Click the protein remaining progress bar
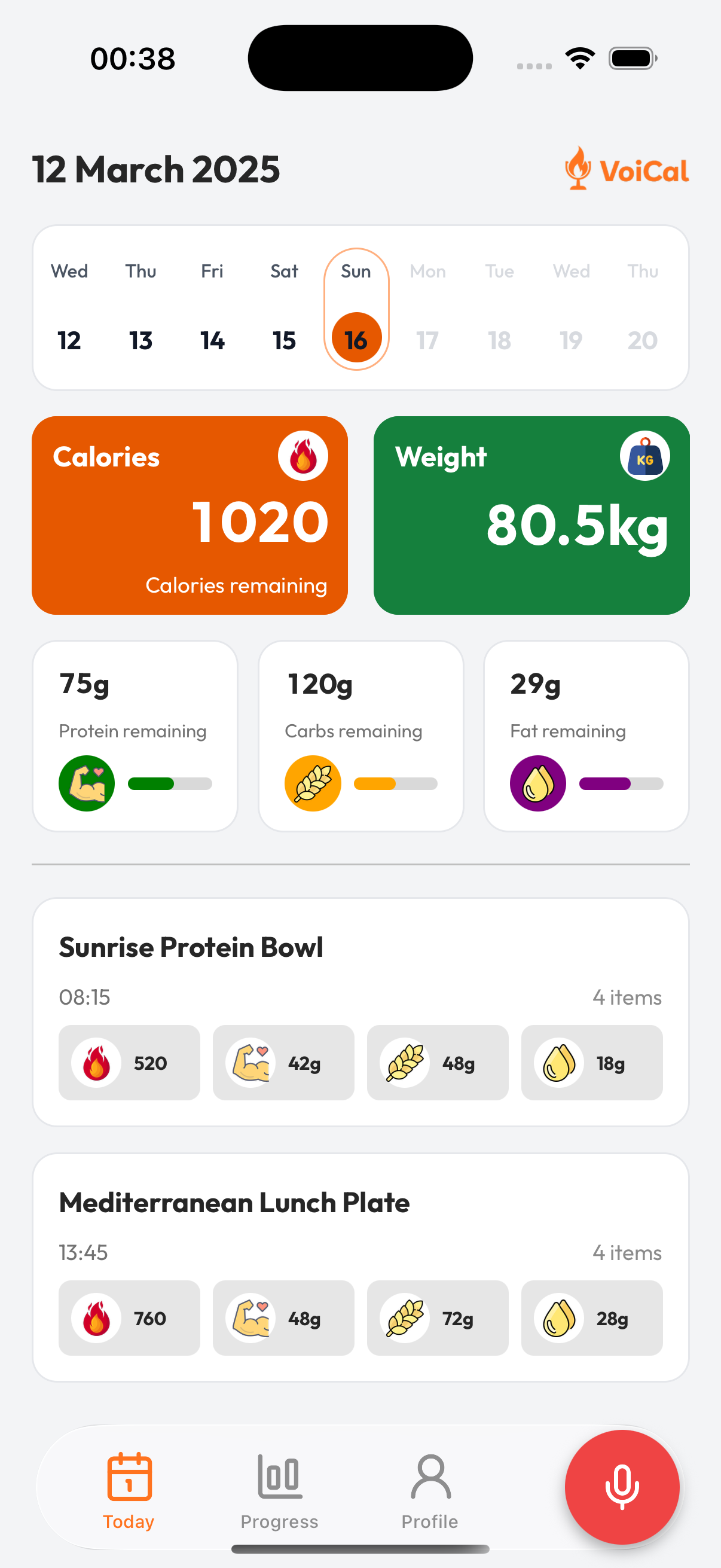 [169, 783]
